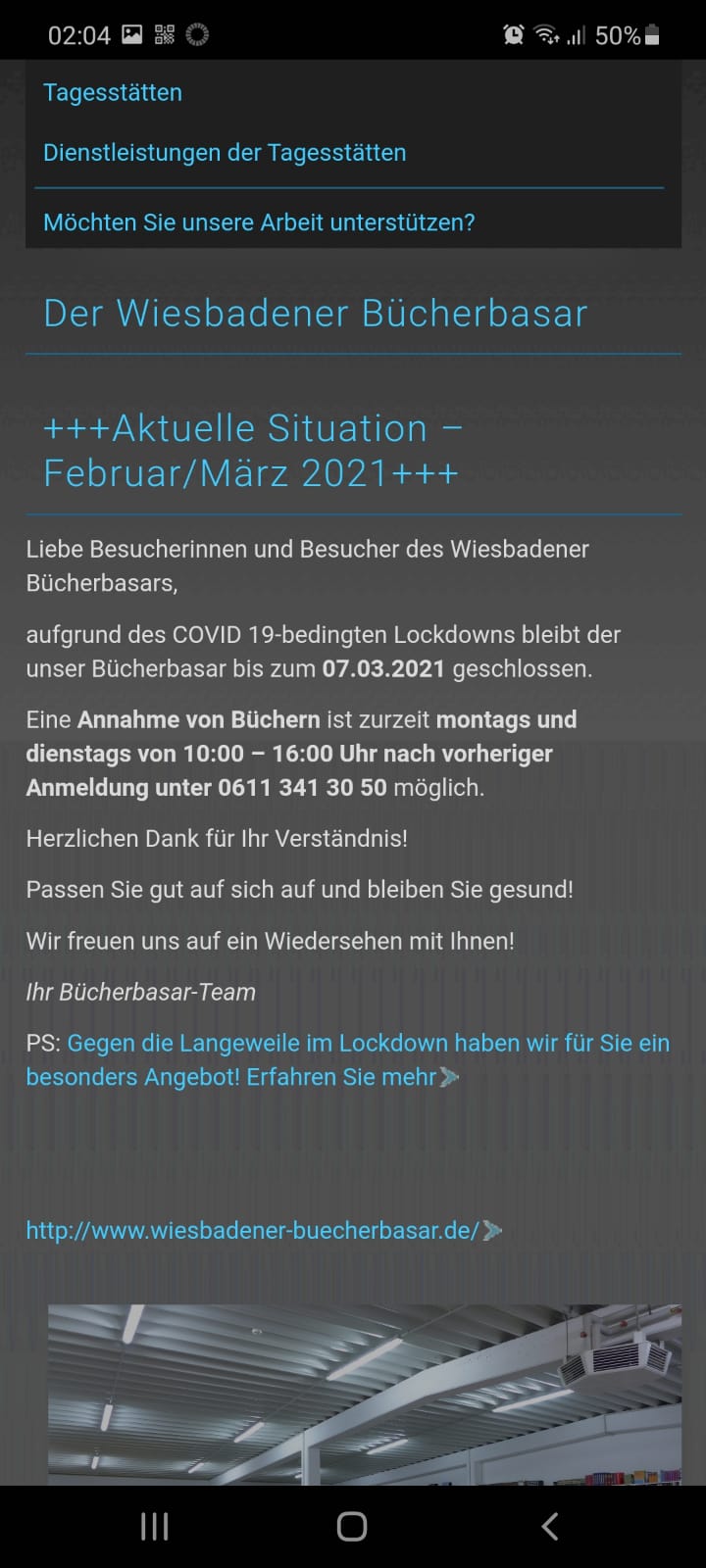Open recent apps from the navigation bar

coord(155,1526)
